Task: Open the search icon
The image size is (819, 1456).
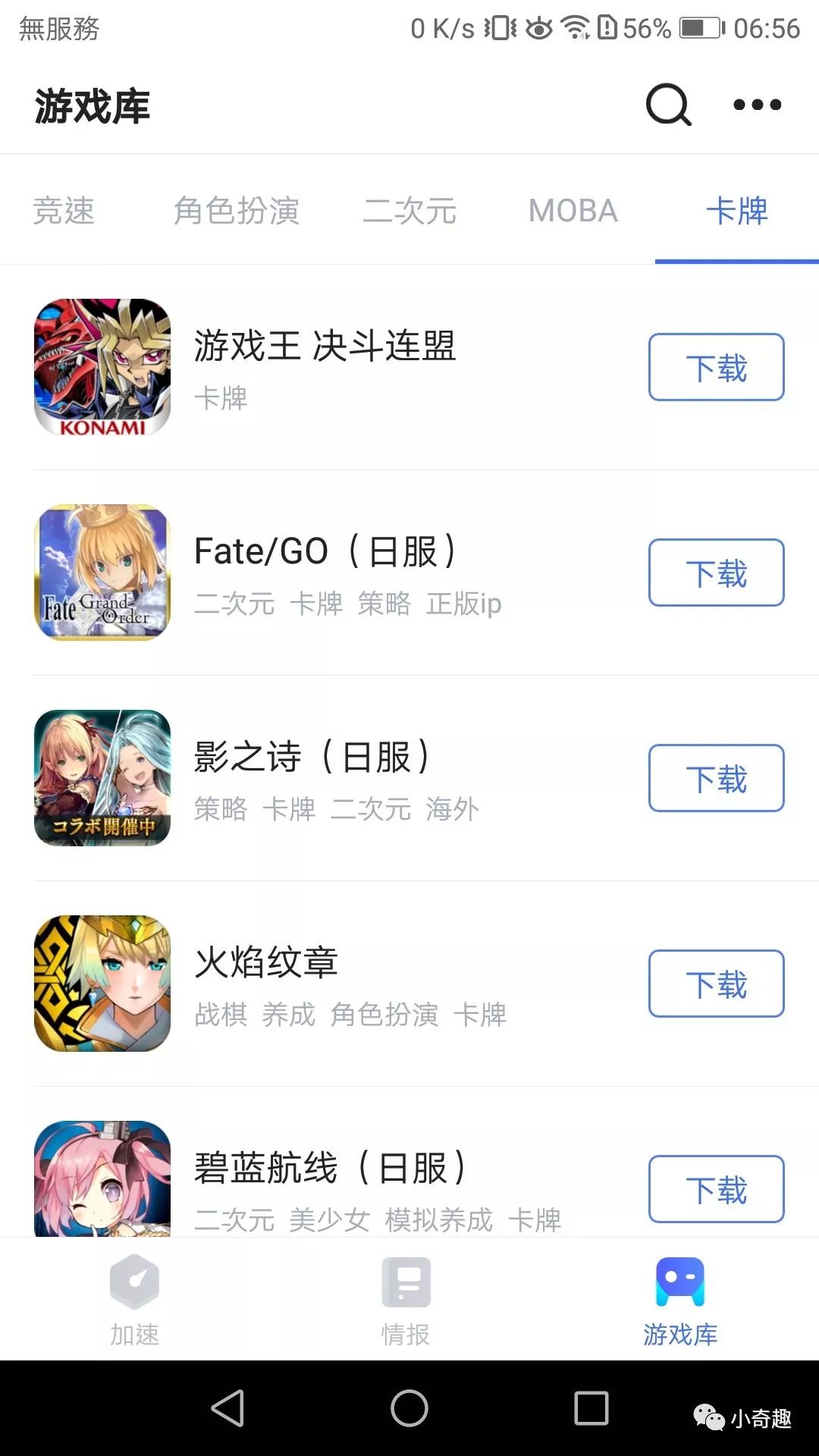Action: [x=668, y=105]
